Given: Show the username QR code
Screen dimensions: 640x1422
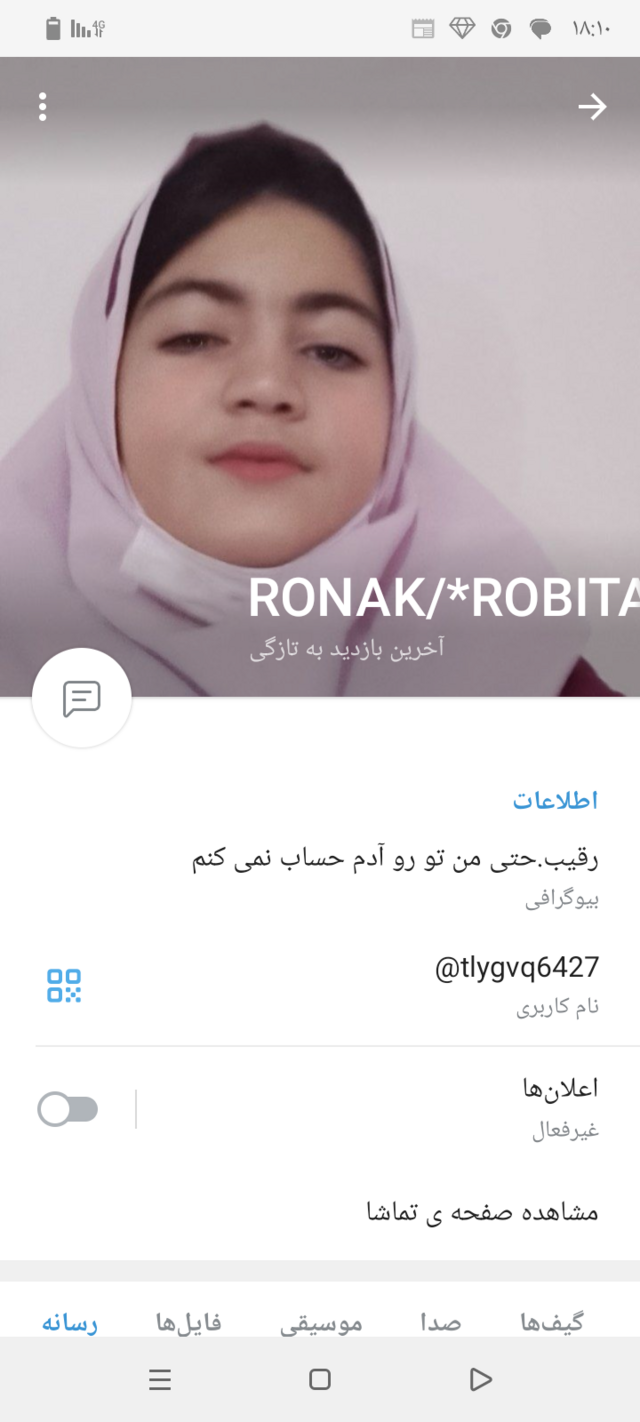Looking at the screenshot, I should pyautogui.click(x=64, y=985).
